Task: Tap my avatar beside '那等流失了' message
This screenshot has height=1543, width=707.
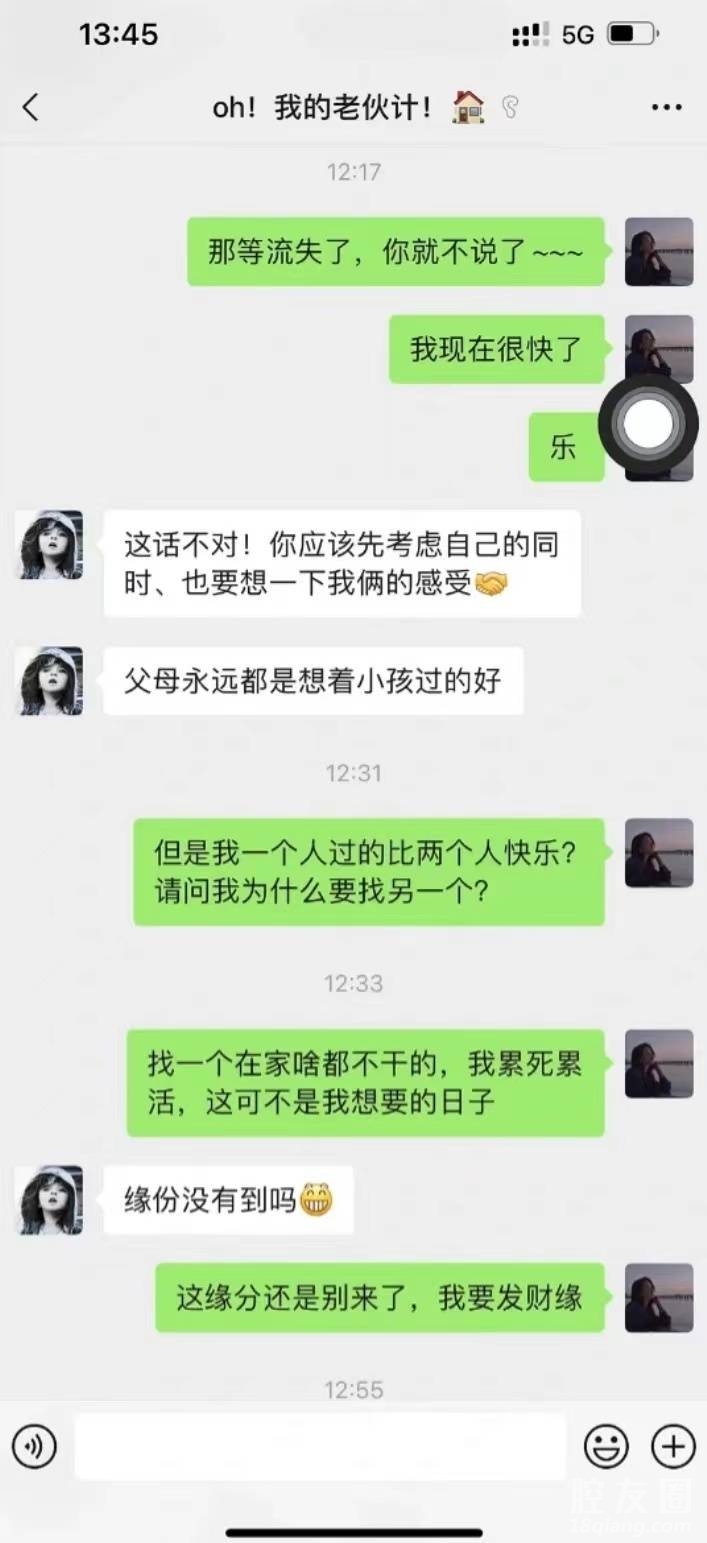Action: point(659,251)
